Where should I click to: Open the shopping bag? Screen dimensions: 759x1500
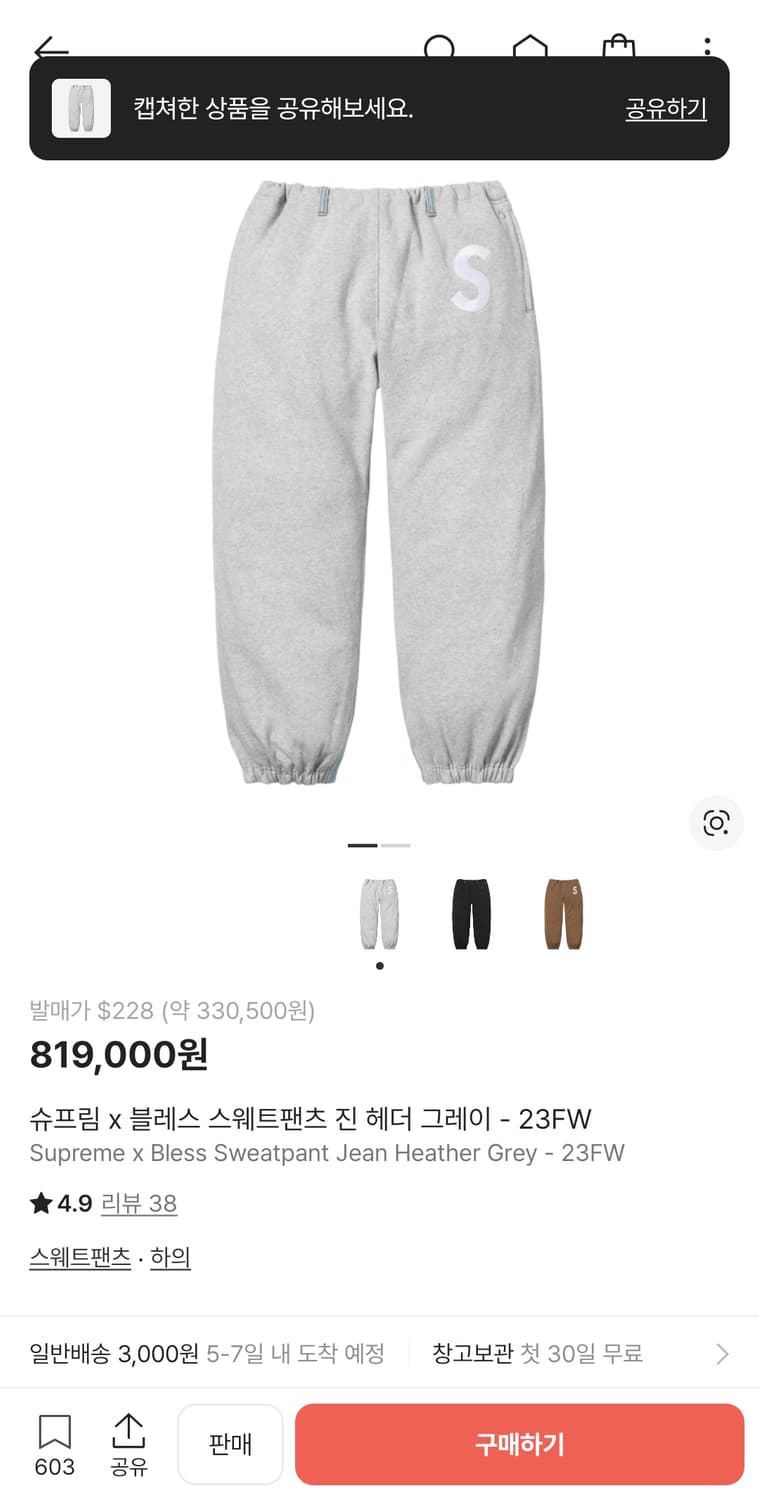(x=619, y=47)
